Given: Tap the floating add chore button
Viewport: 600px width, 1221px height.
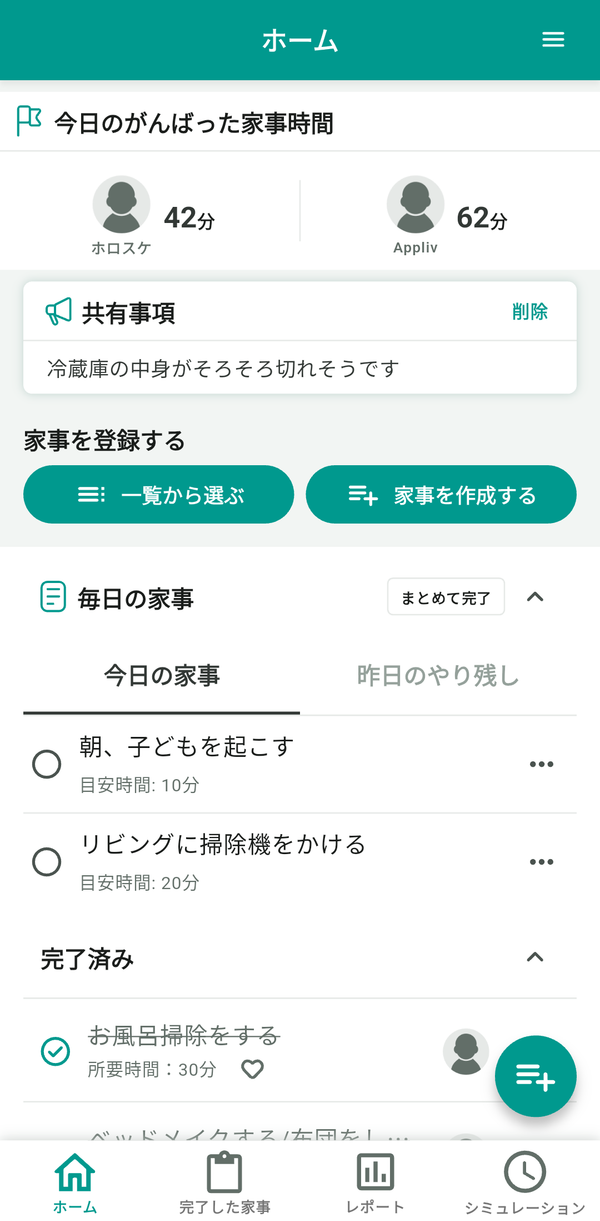Looking at the screenshot, I should [x=536, y=1076].
